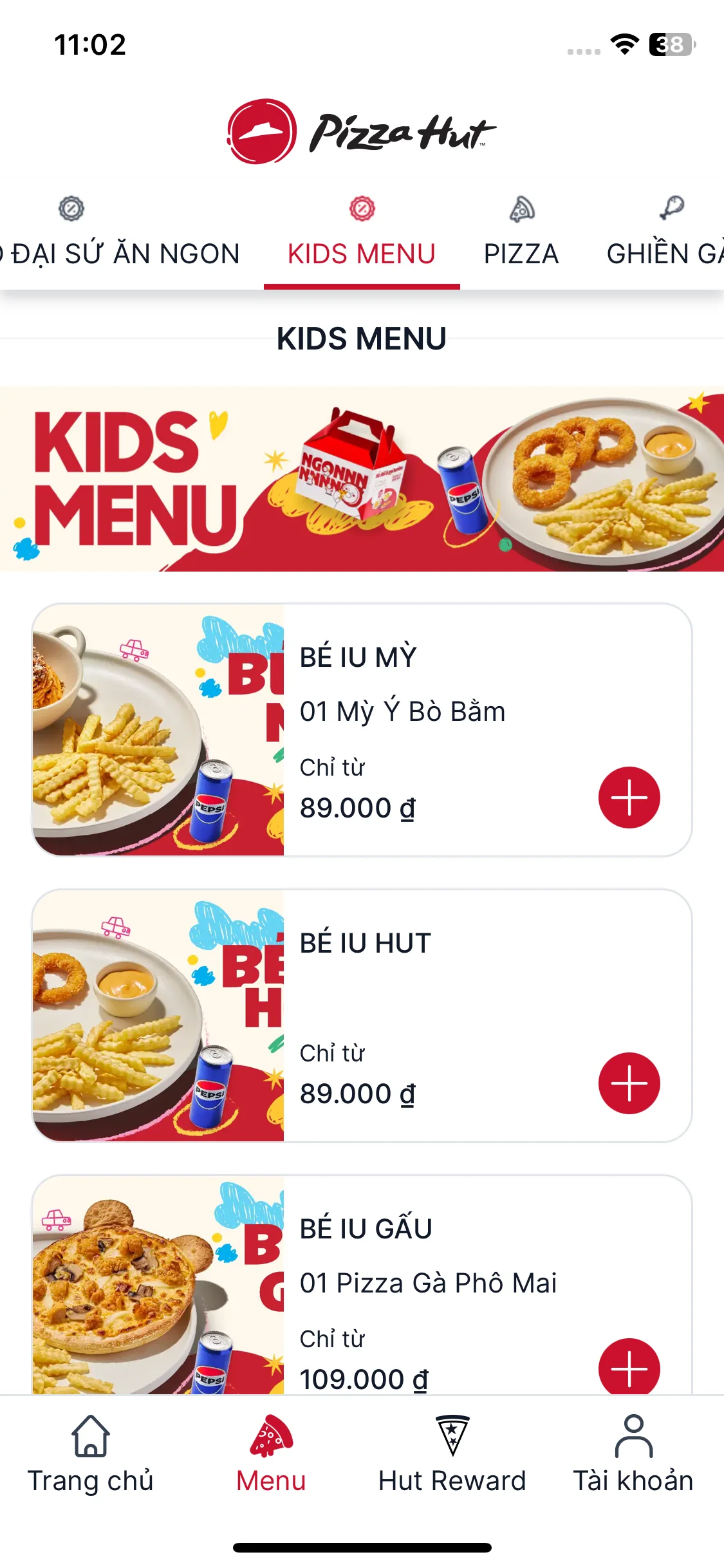Switch to the ĐẠI SỨ ĂN NGON category

coord(122,238)
